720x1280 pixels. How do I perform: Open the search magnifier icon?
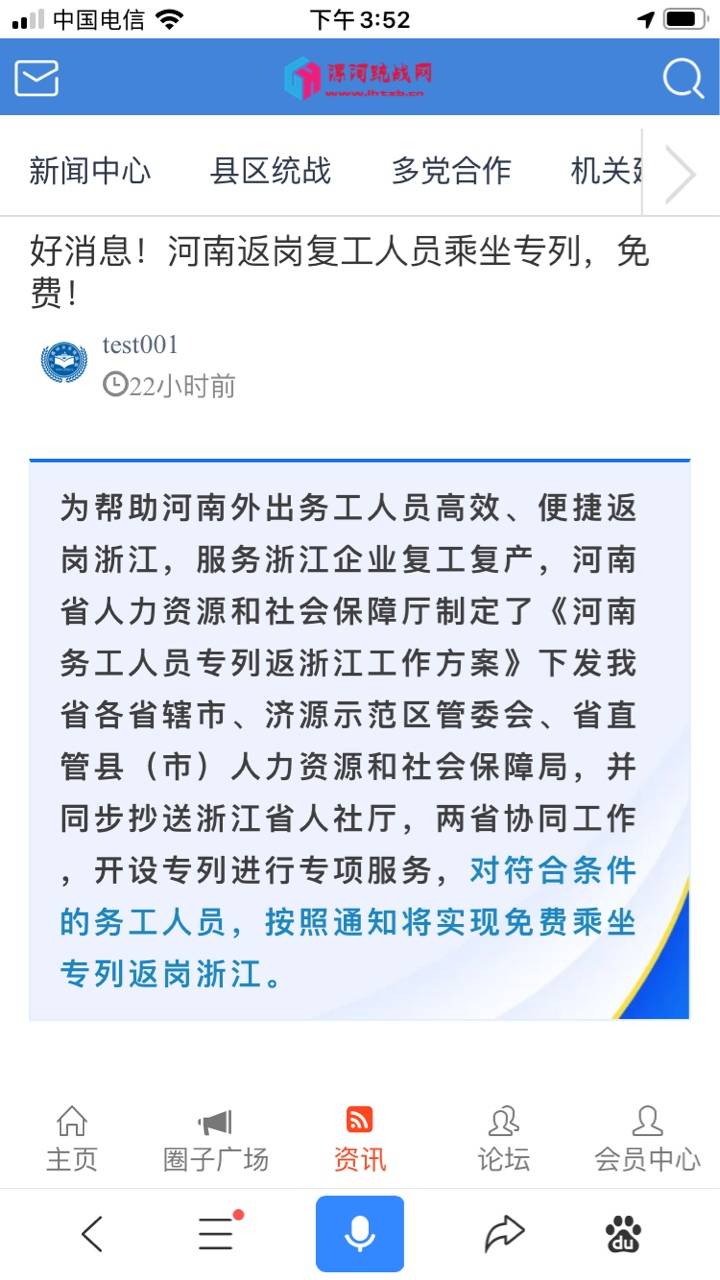(683, 78)
